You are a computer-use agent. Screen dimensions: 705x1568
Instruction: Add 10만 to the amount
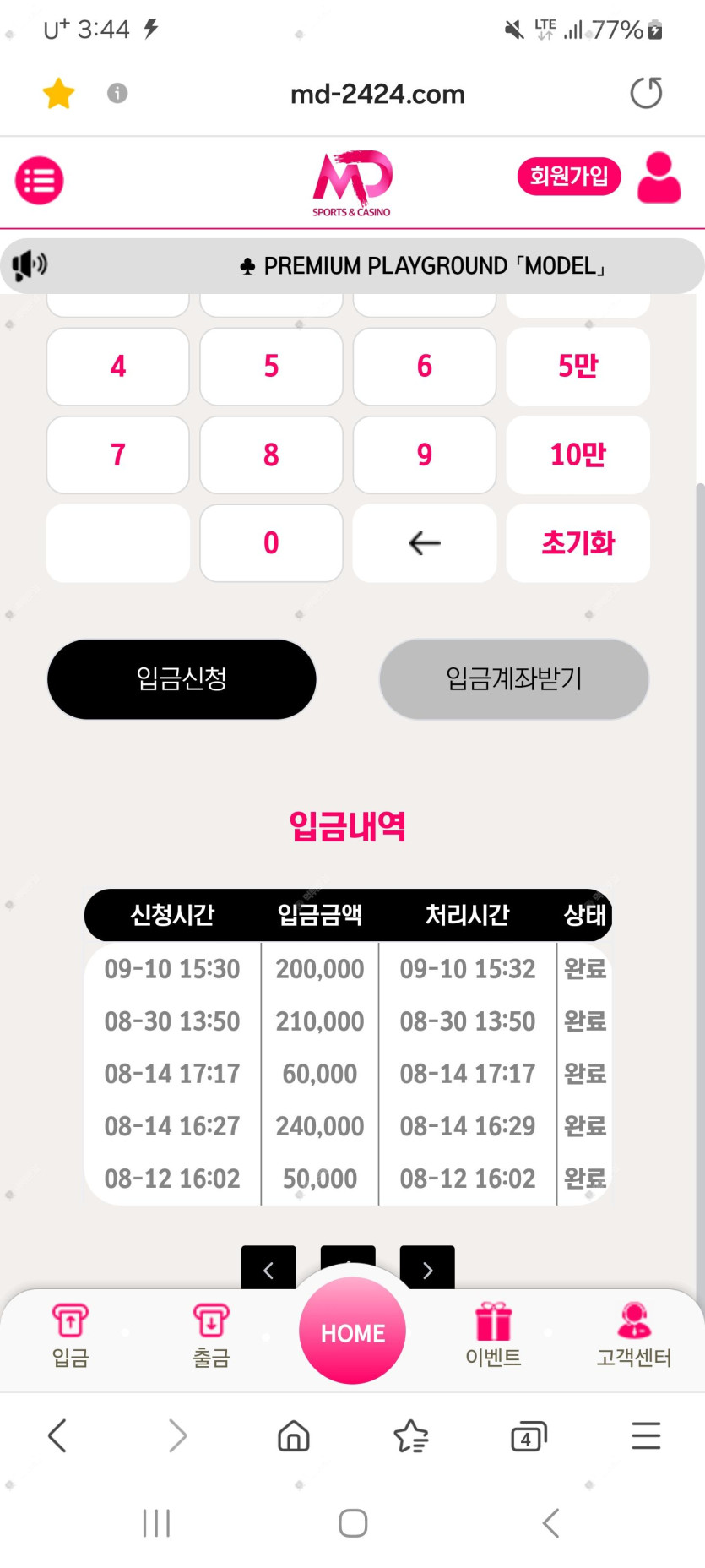coord(578,455)
